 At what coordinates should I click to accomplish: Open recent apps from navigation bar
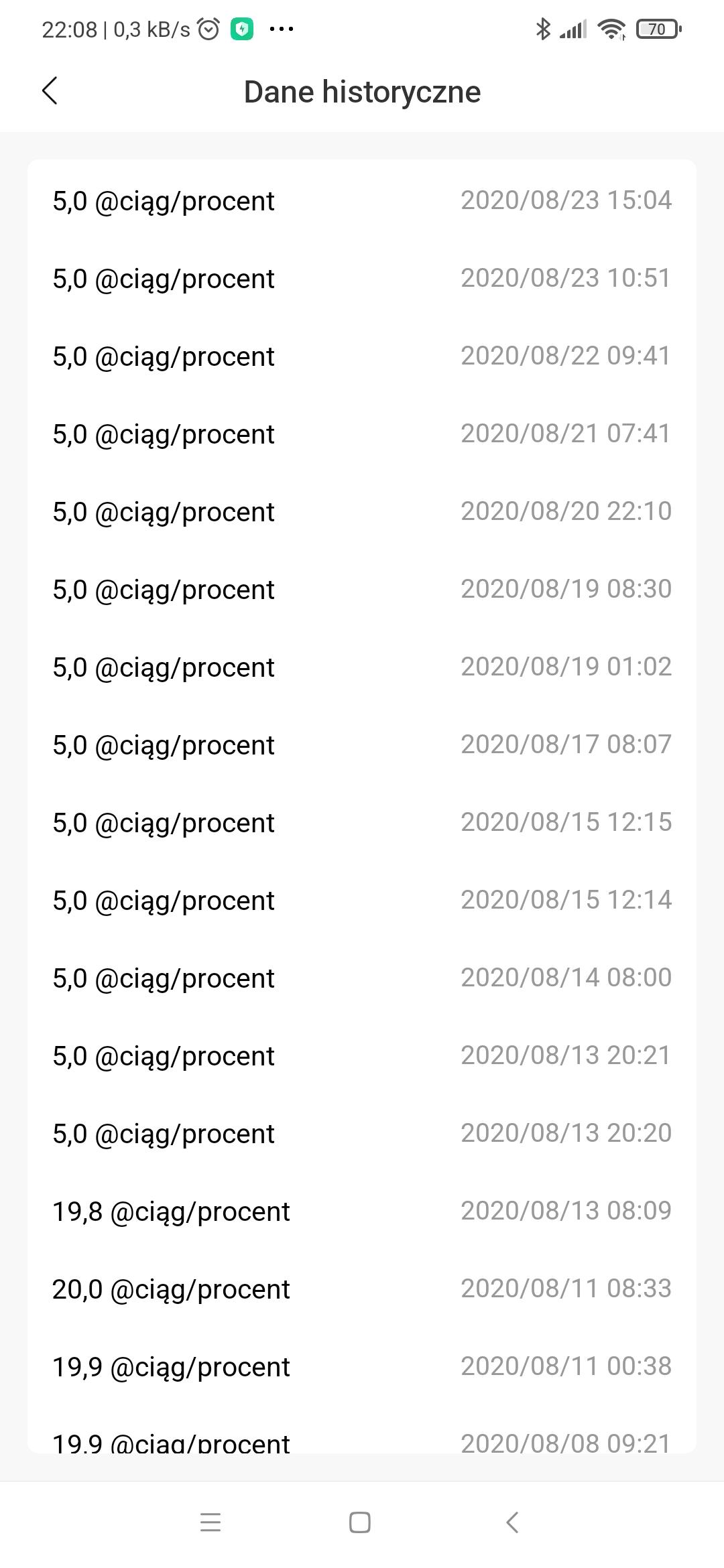pyautogui.click(x=210, y=1522)
